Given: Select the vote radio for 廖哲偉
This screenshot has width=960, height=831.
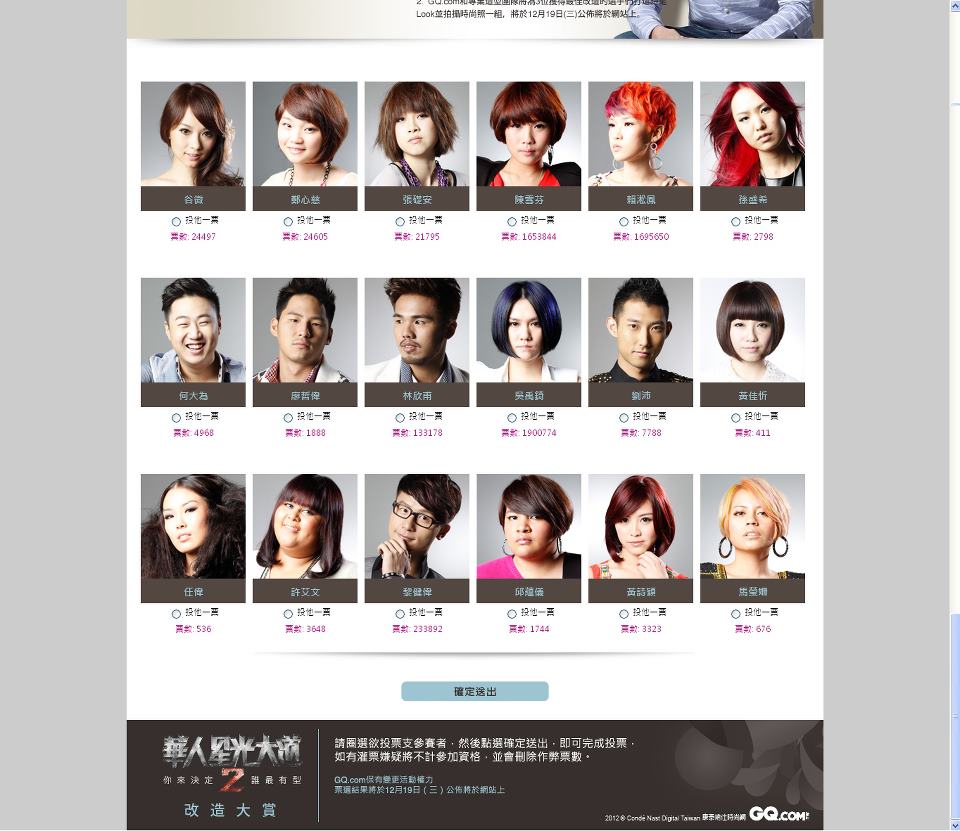Looking at the screenshot, I should coord(288,418).
